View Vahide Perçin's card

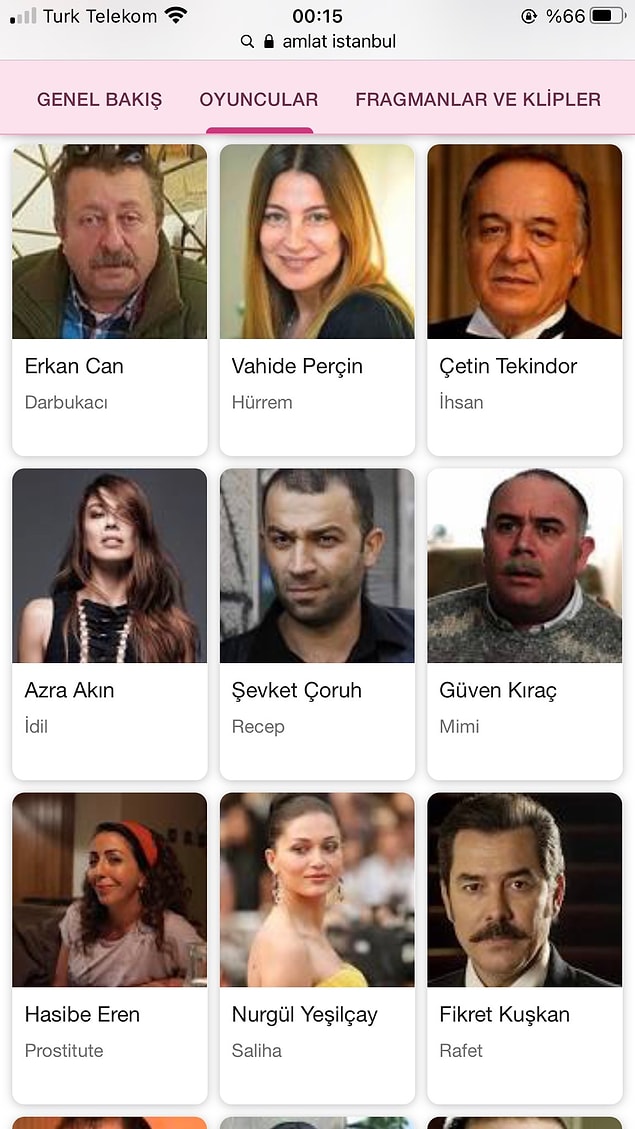click(x=317, y=298)
